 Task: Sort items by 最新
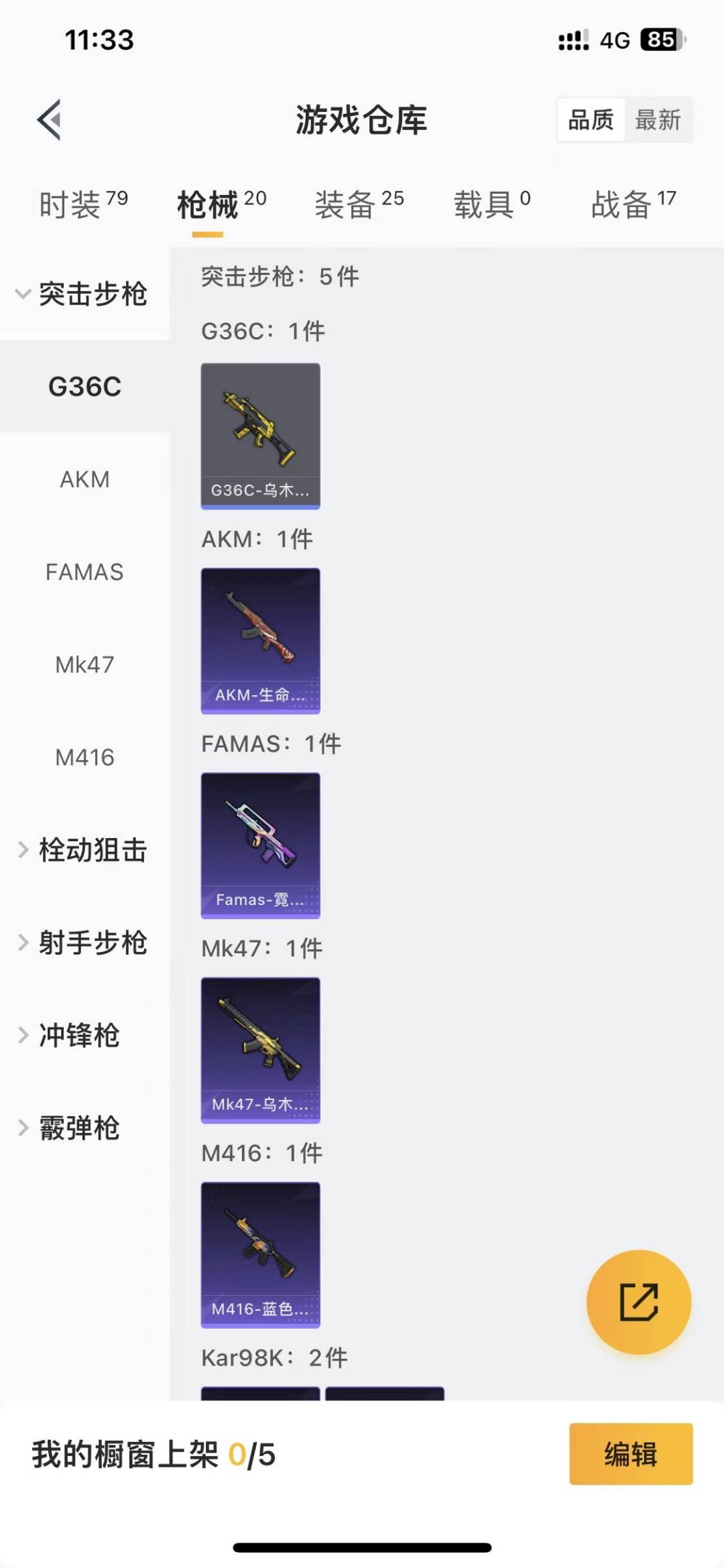(x=658, y=120)
